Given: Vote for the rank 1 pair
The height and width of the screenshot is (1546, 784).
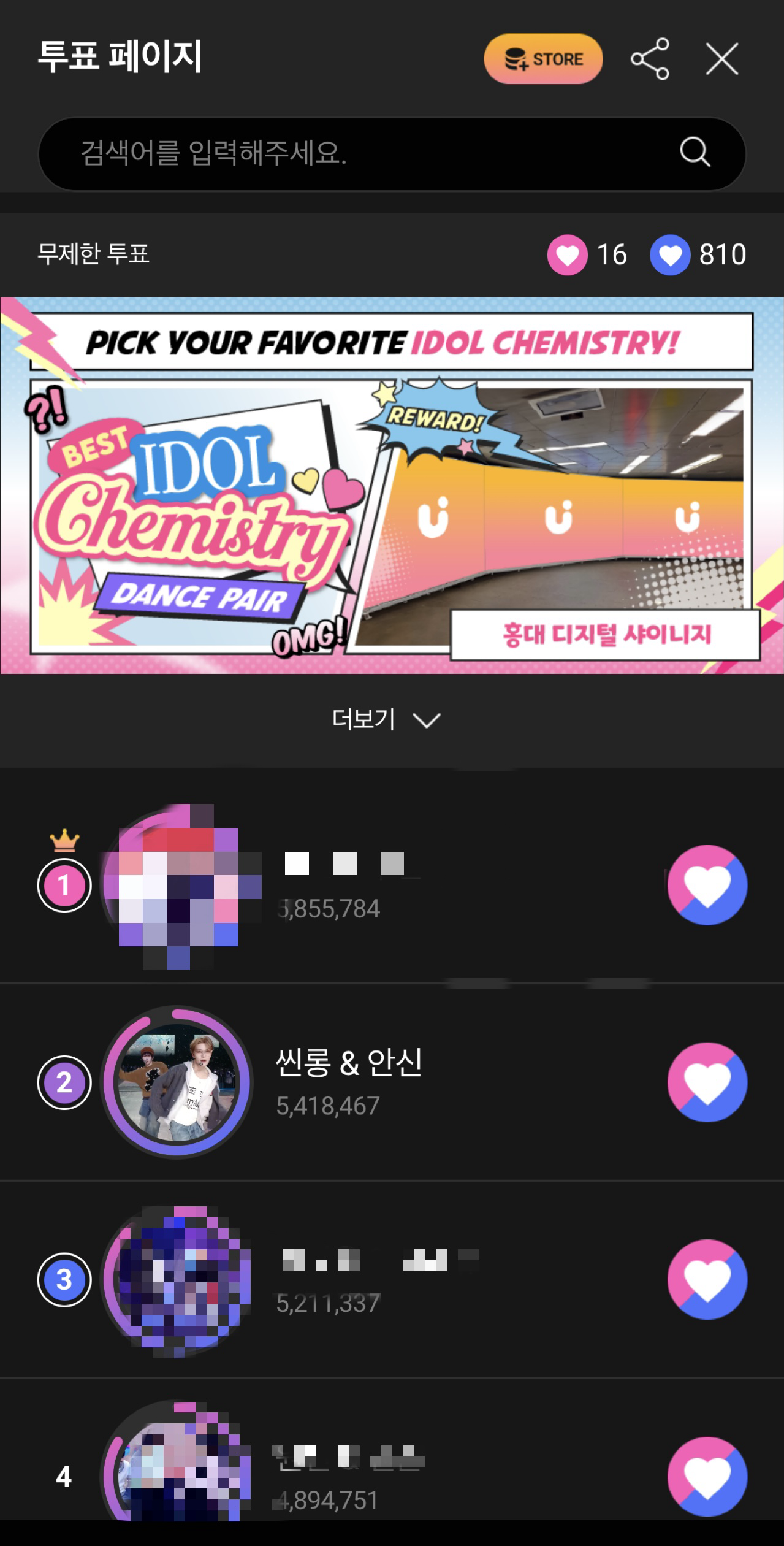Looking at the screenshot, I should (707, 885).
